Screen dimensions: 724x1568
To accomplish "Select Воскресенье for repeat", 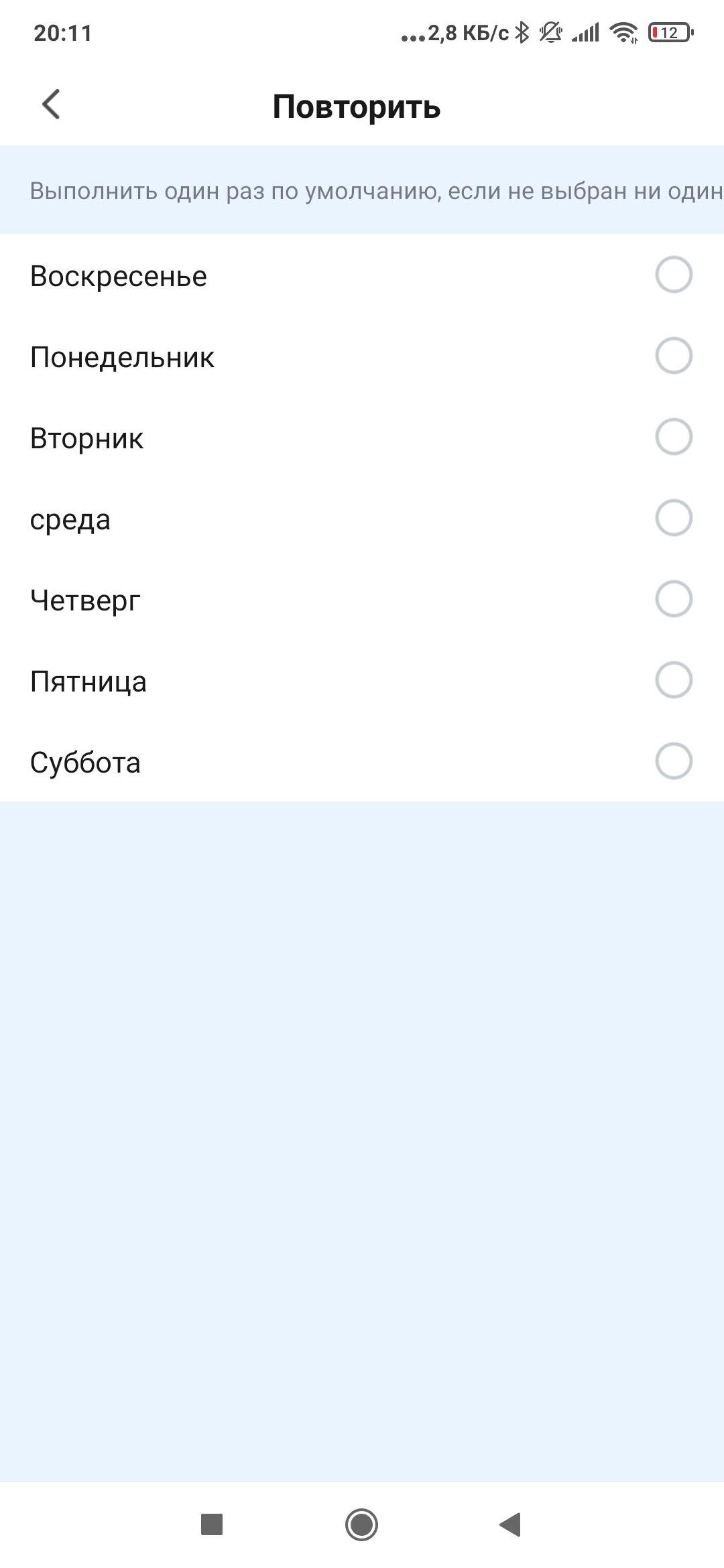I will 673,275.
